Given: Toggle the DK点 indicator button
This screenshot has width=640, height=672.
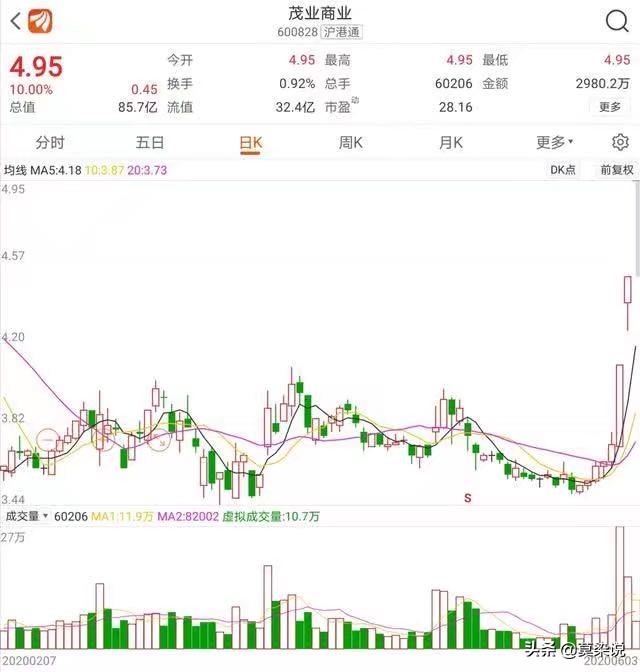Looking at the screenshot, I should tap(563, 170).
